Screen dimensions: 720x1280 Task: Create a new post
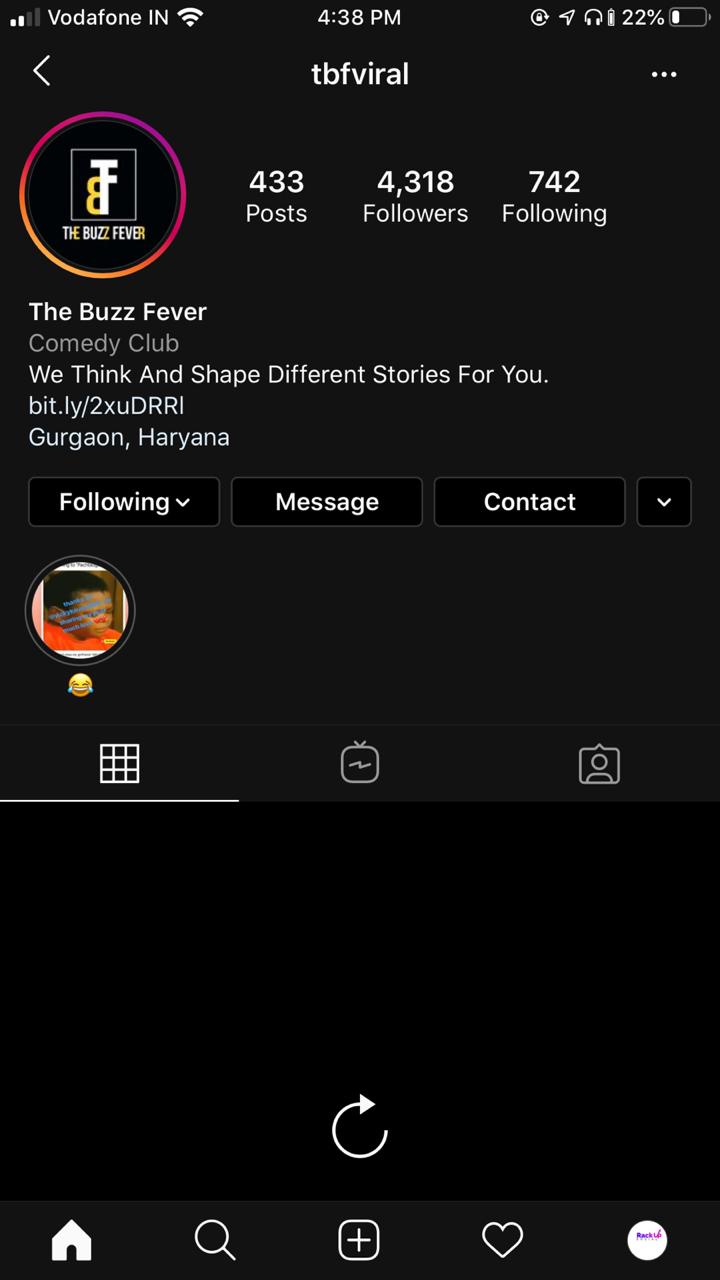tap(359, 1241)
